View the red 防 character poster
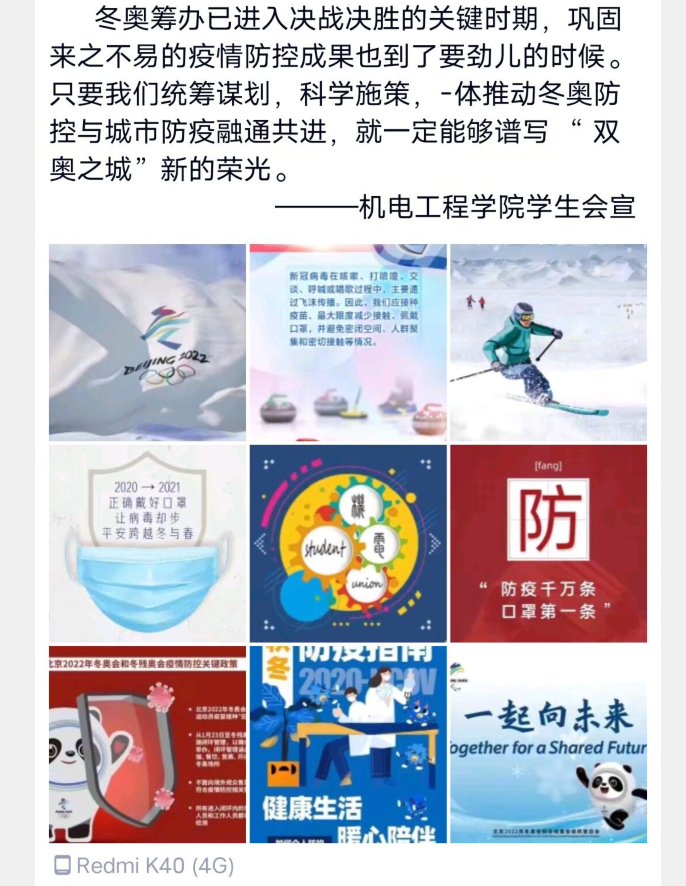The width and height of the screenshot is (686, 886). [548, 543]
